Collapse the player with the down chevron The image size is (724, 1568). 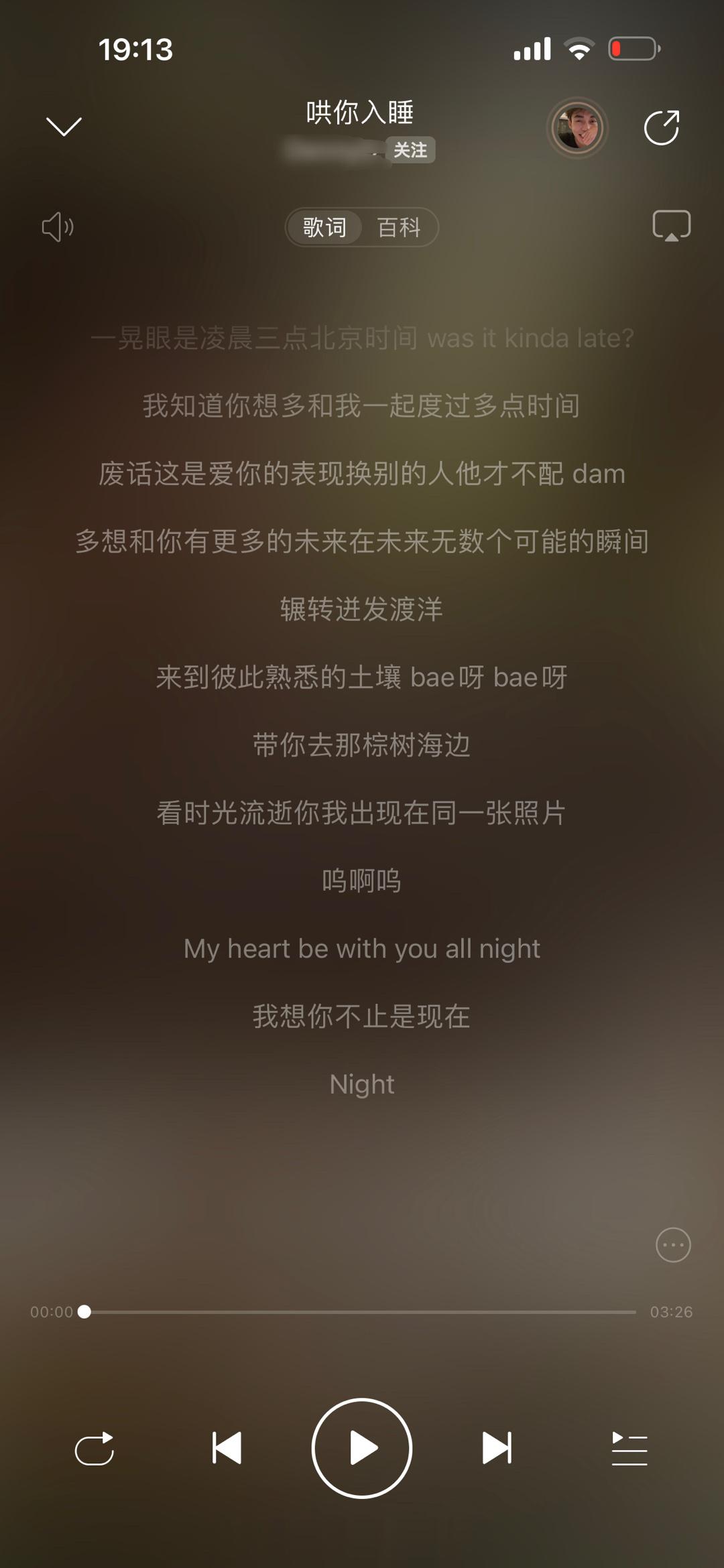pos(64,126)
